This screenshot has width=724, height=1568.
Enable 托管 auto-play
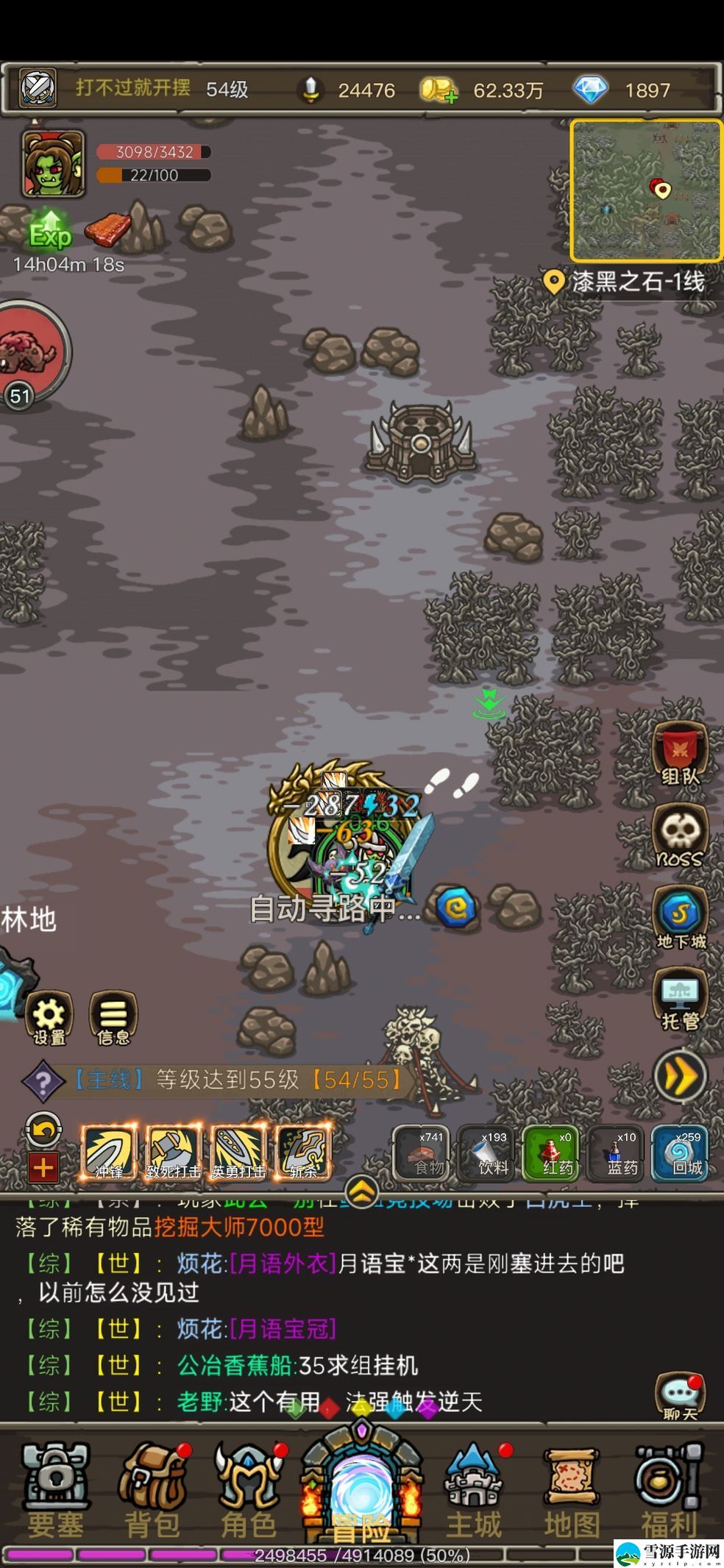coord(681,999)
